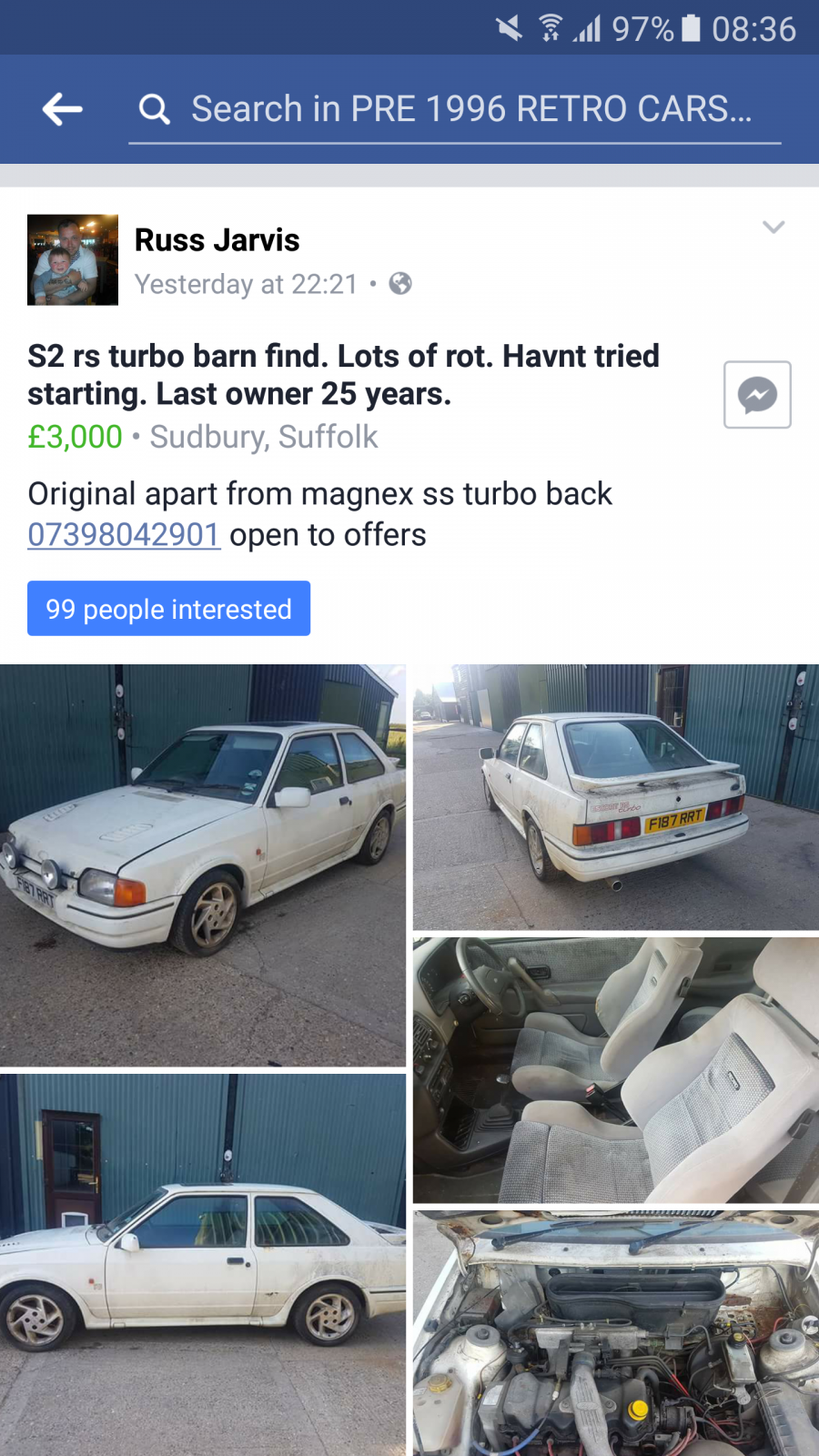Viewport: 819px width, 1456px height.
Task: Open Russ Jarvis's profile picture
Action: pyautogui.click(x=73, y=259)
